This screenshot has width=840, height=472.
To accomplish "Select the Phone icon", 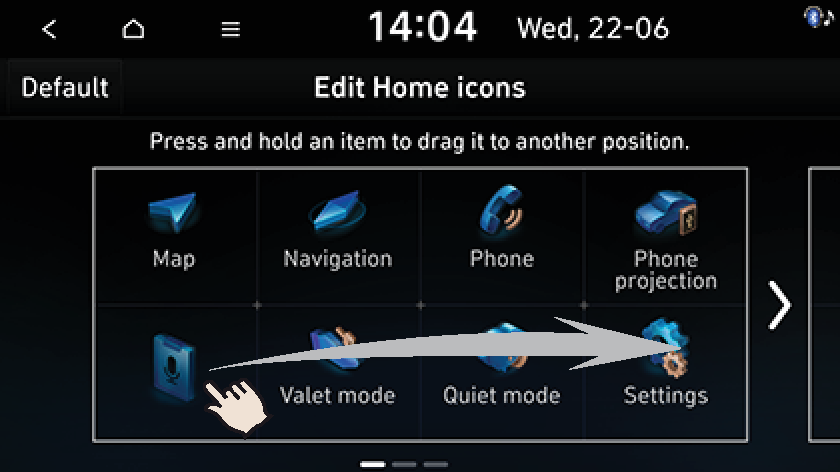I will [502, 232].
